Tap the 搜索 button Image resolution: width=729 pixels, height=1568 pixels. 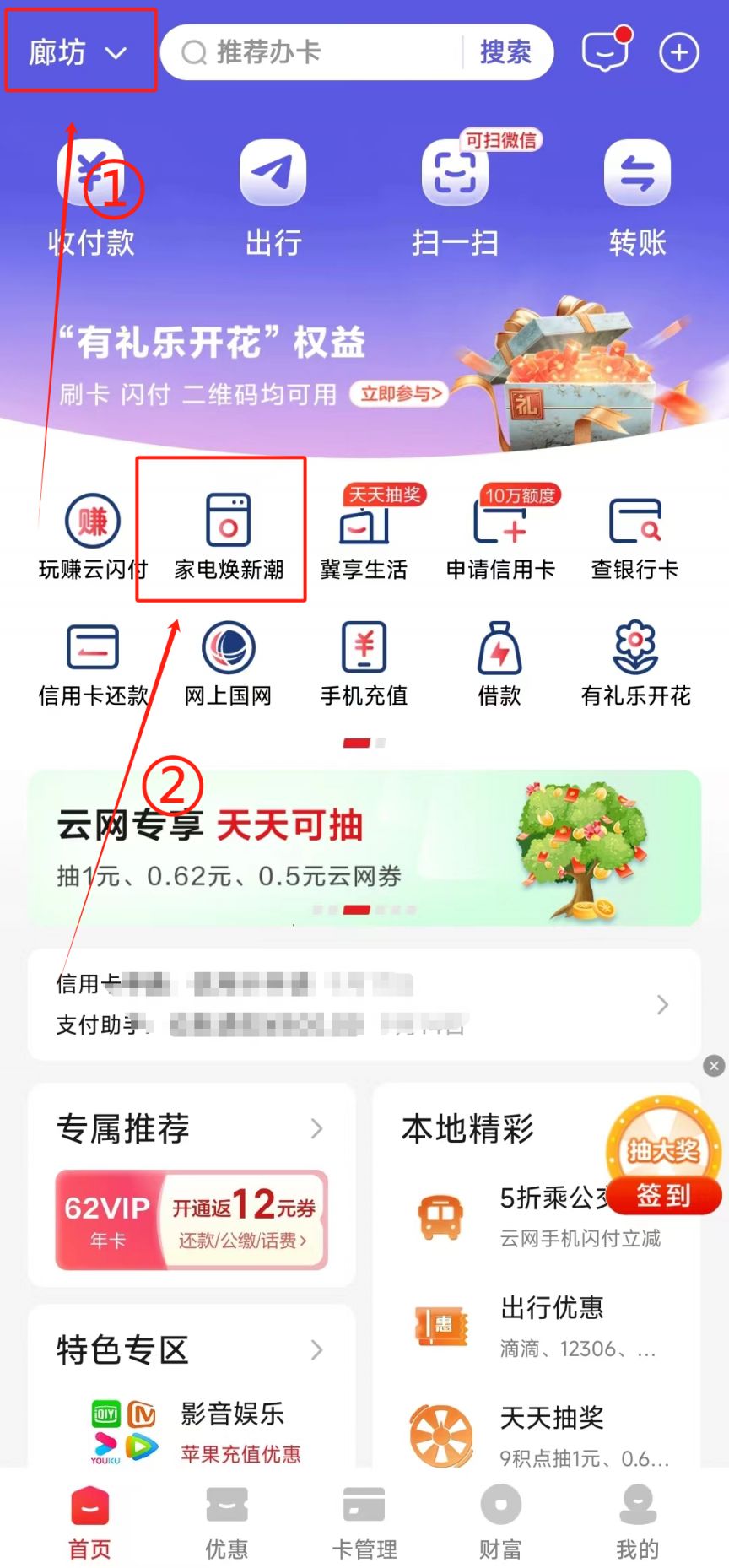click(x=505, y=52)
